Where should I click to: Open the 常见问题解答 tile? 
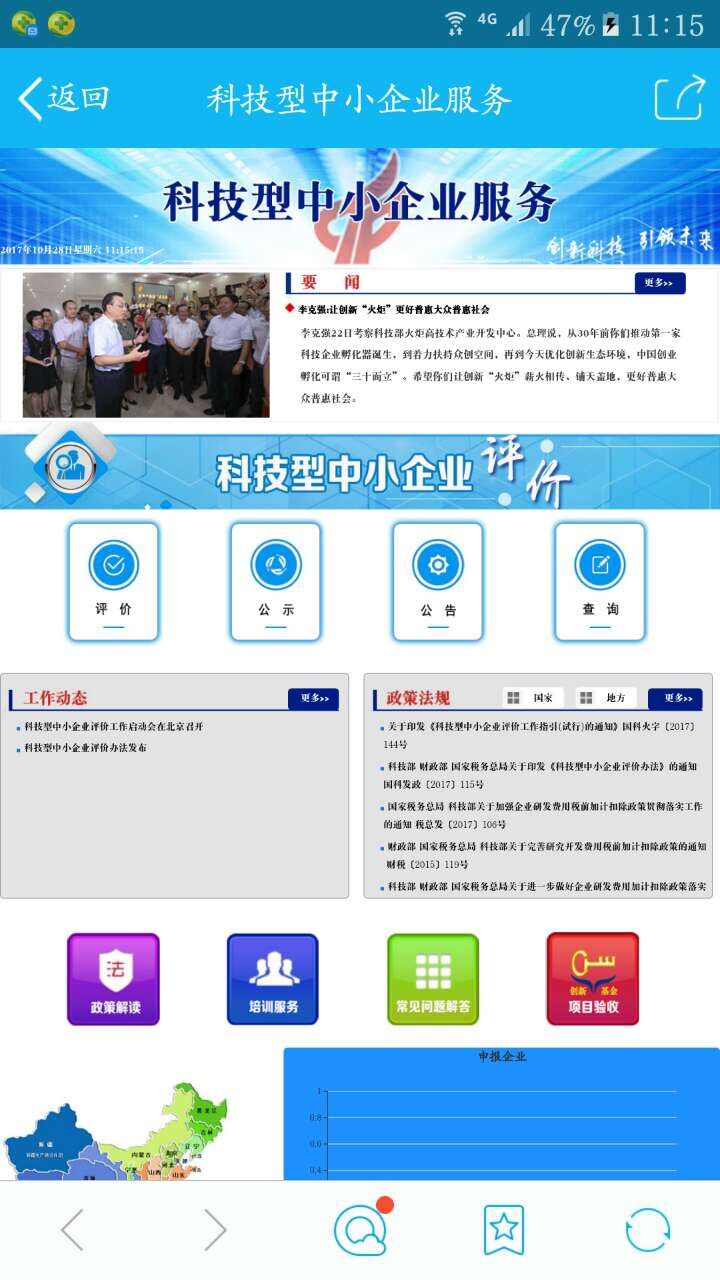click(433, 979)
